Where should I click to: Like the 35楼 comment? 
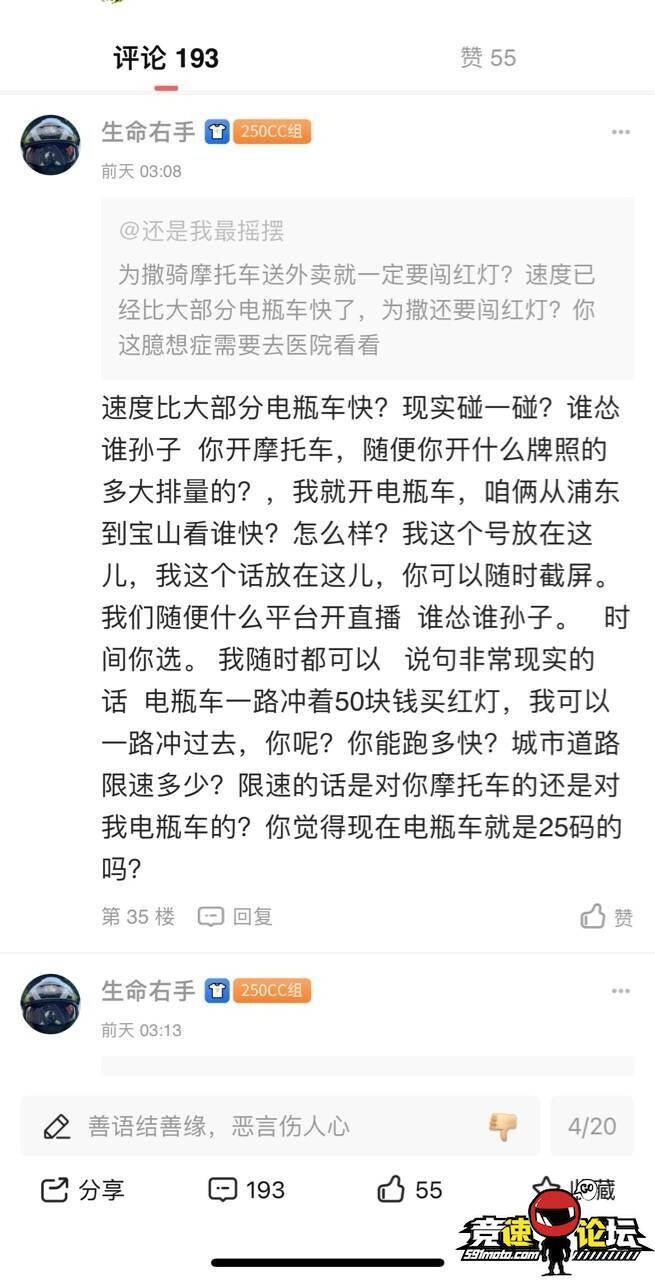point(607,916)
